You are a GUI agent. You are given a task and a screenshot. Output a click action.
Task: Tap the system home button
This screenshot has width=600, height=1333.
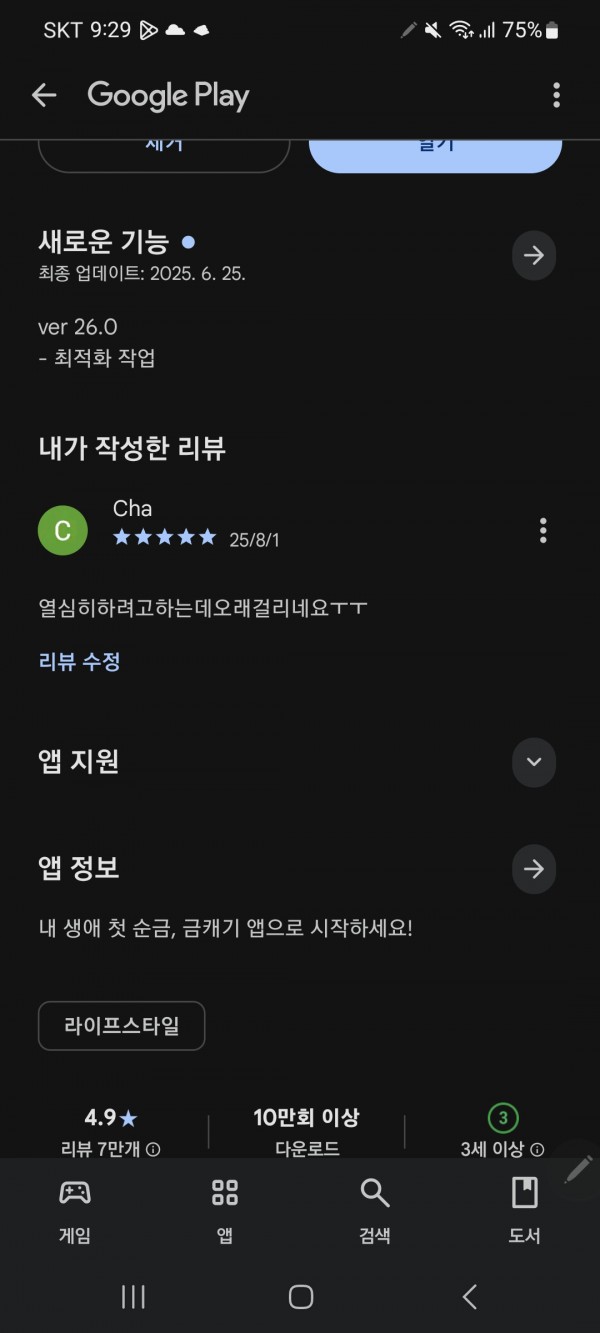(300, 1297)
